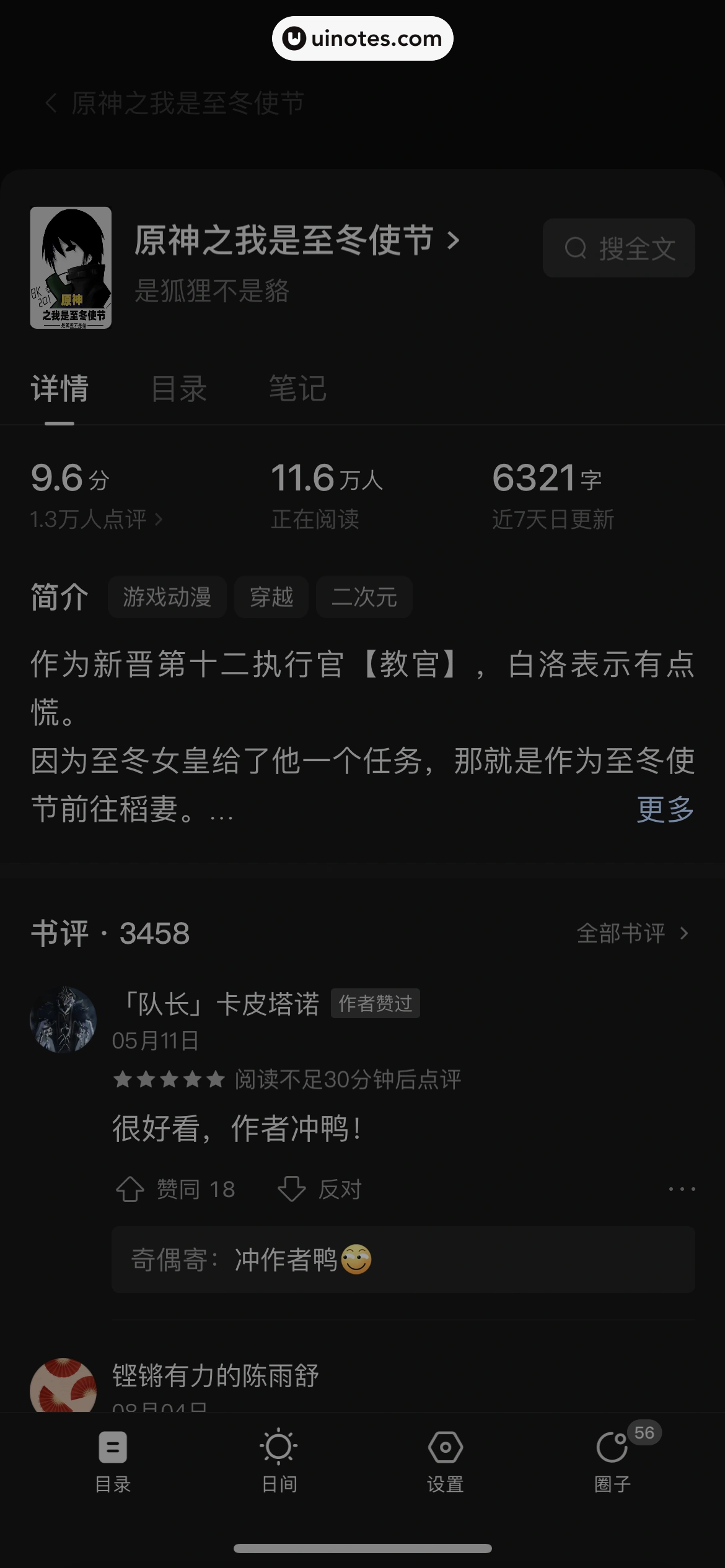Open more options on 卡皮塔诺's review
Image resolution: width=725 pixels, height=1568 pixels.
click(x=682, y=1189)
